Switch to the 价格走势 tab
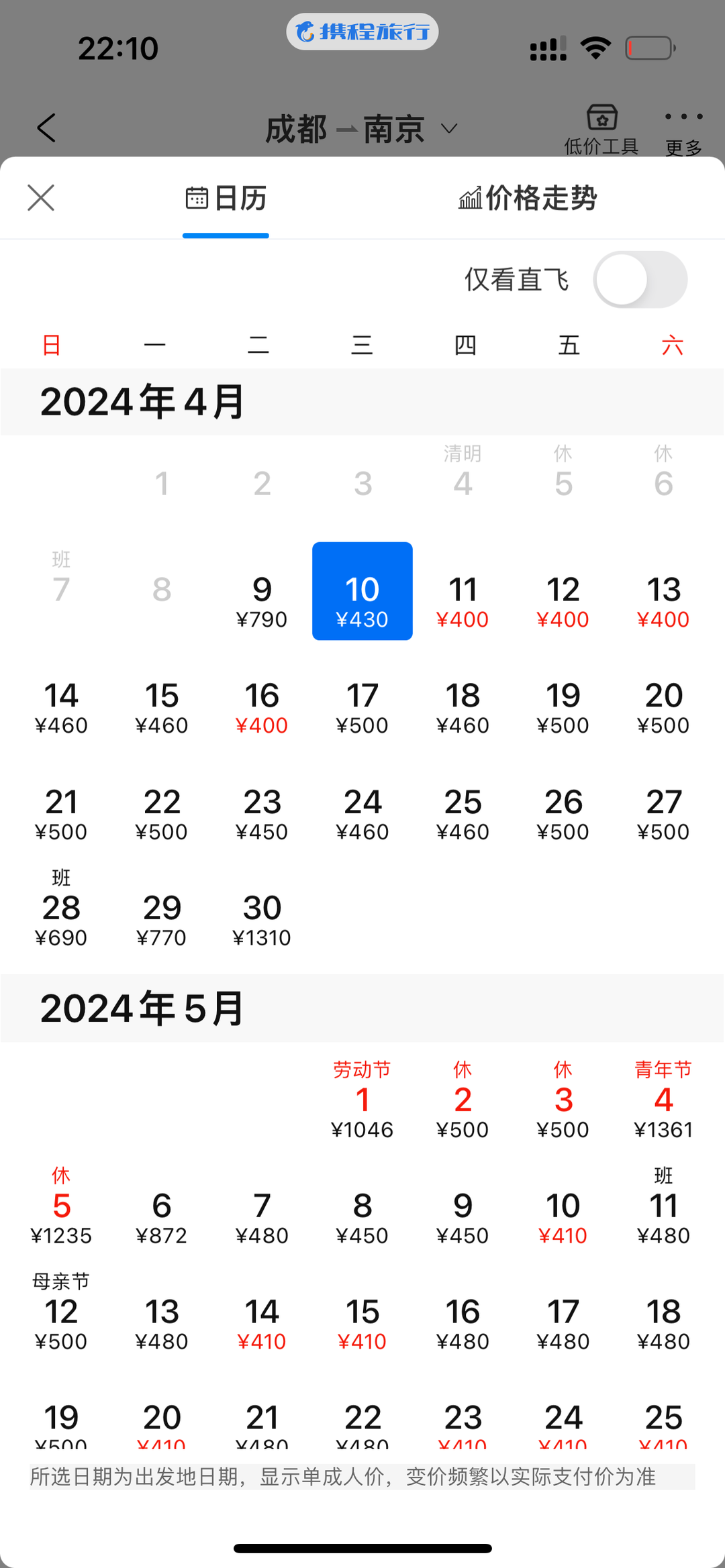 click(x=528, y=198)
